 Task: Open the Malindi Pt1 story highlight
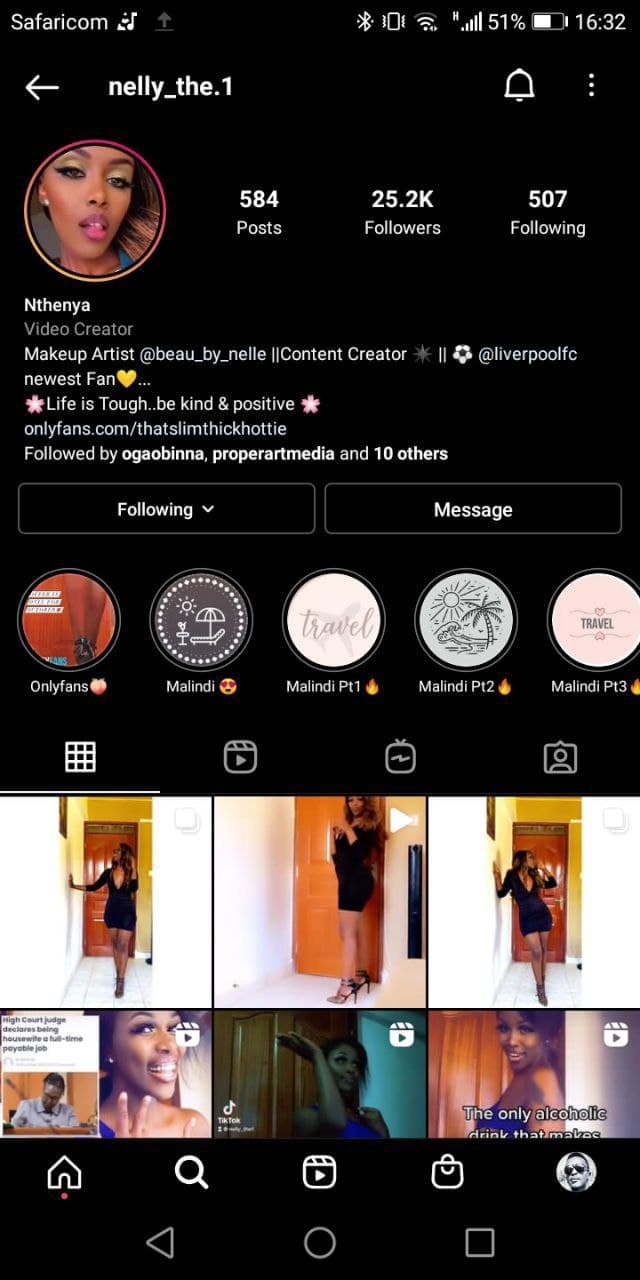[x=333, y=621]
